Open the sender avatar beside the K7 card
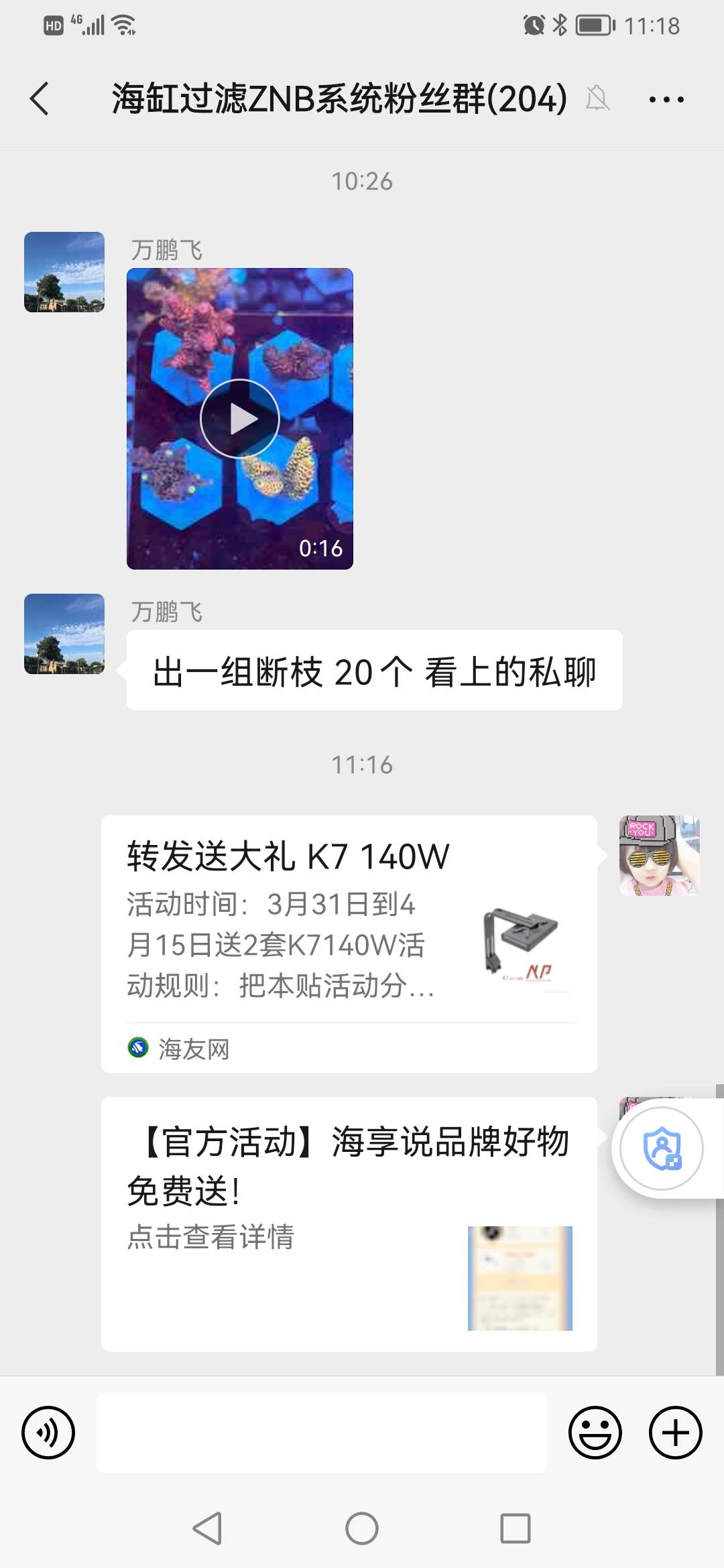 (659, 856)
